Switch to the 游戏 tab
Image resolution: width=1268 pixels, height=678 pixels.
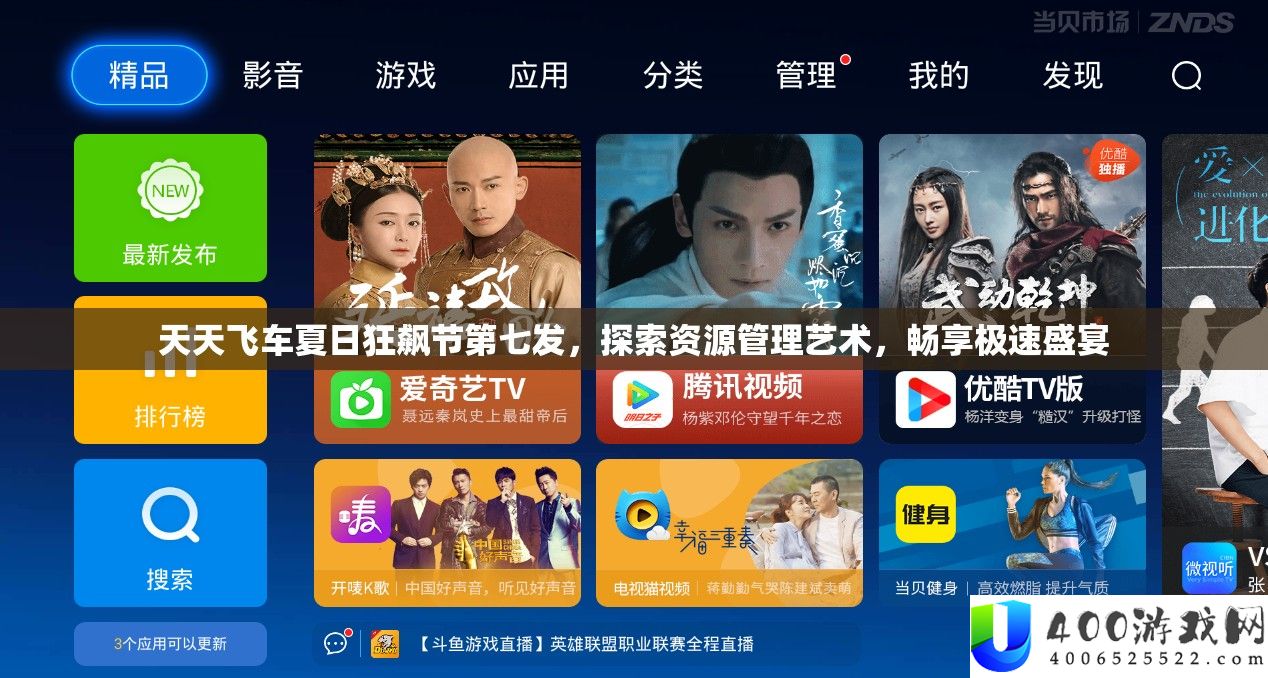click(405, 76)
